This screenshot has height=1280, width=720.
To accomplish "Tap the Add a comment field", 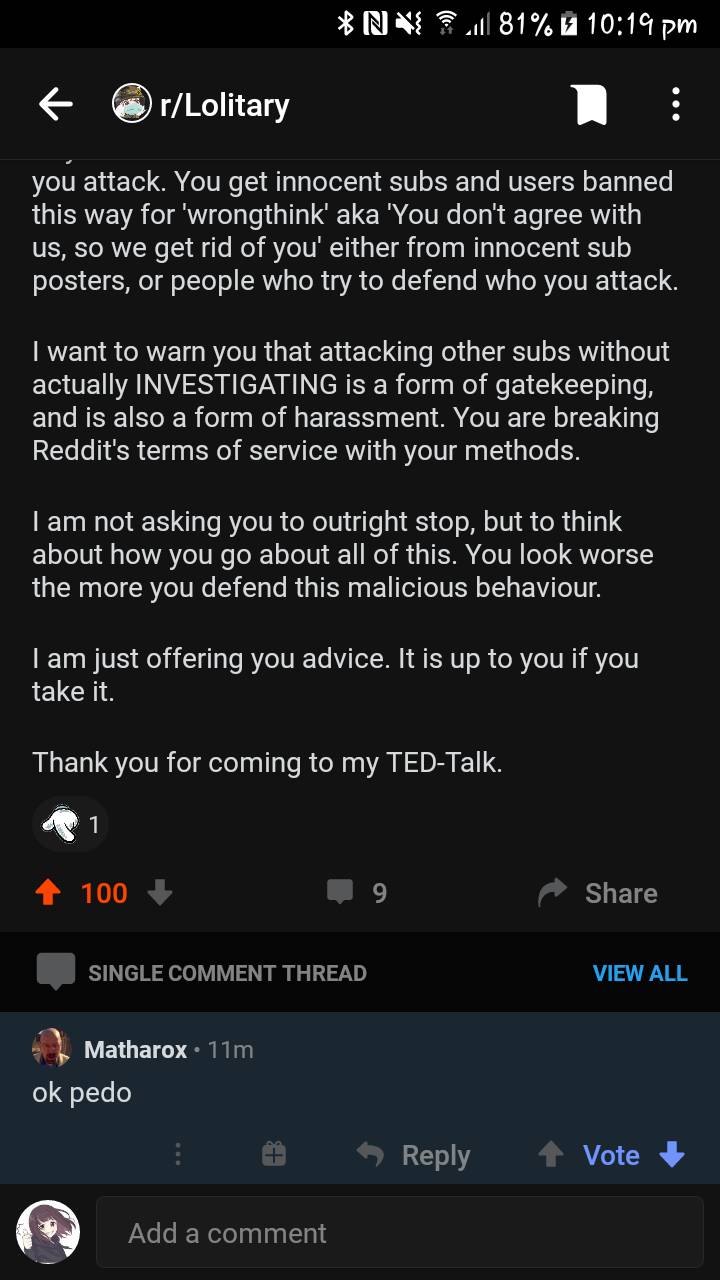I will tap(400, 1231).
